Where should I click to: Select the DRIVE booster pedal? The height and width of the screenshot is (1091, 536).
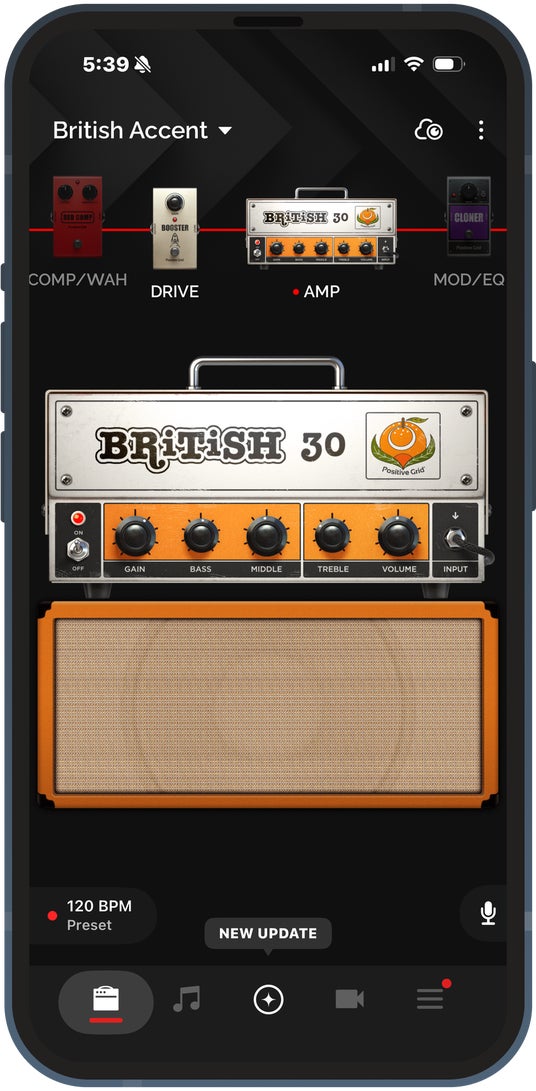click(x=175, y=229)
